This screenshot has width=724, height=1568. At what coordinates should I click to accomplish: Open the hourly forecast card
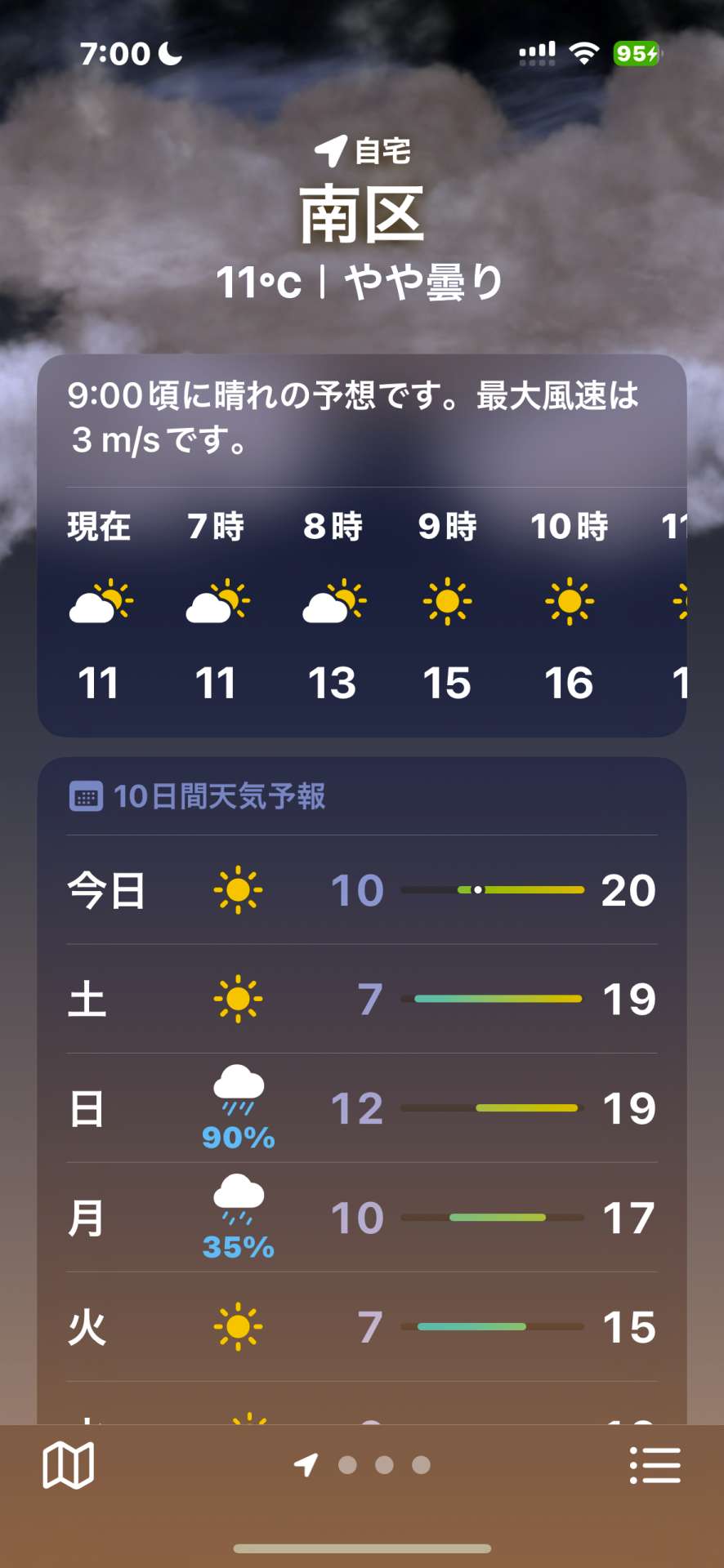[361, 604]
